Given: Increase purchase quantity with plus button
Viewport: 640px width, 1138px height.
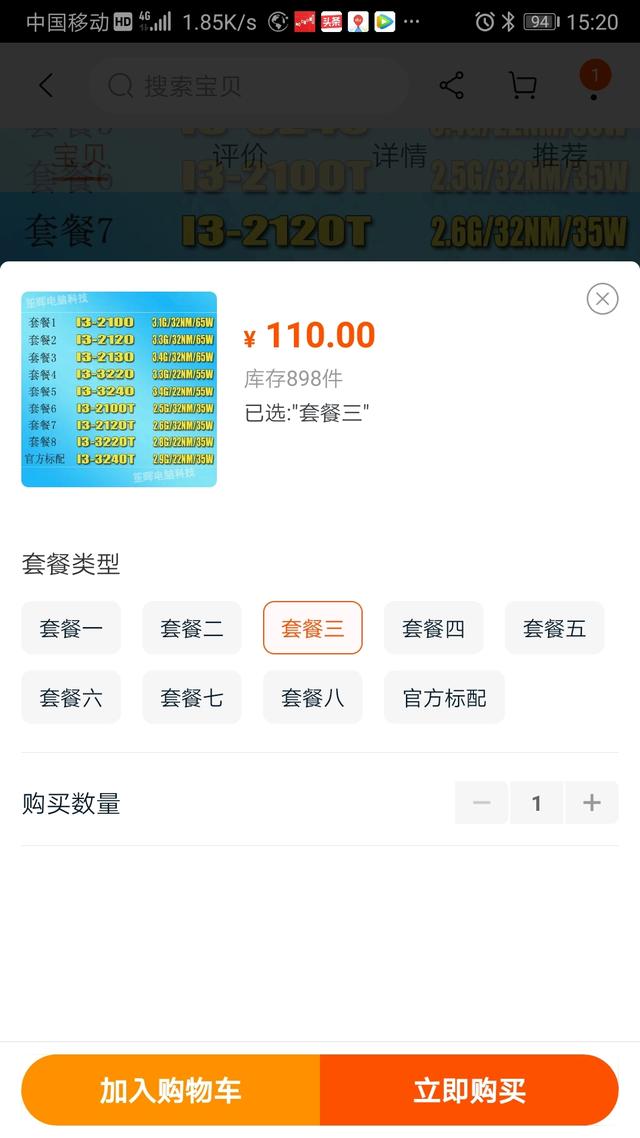Looking at the screenshot, I should [592, 803].
